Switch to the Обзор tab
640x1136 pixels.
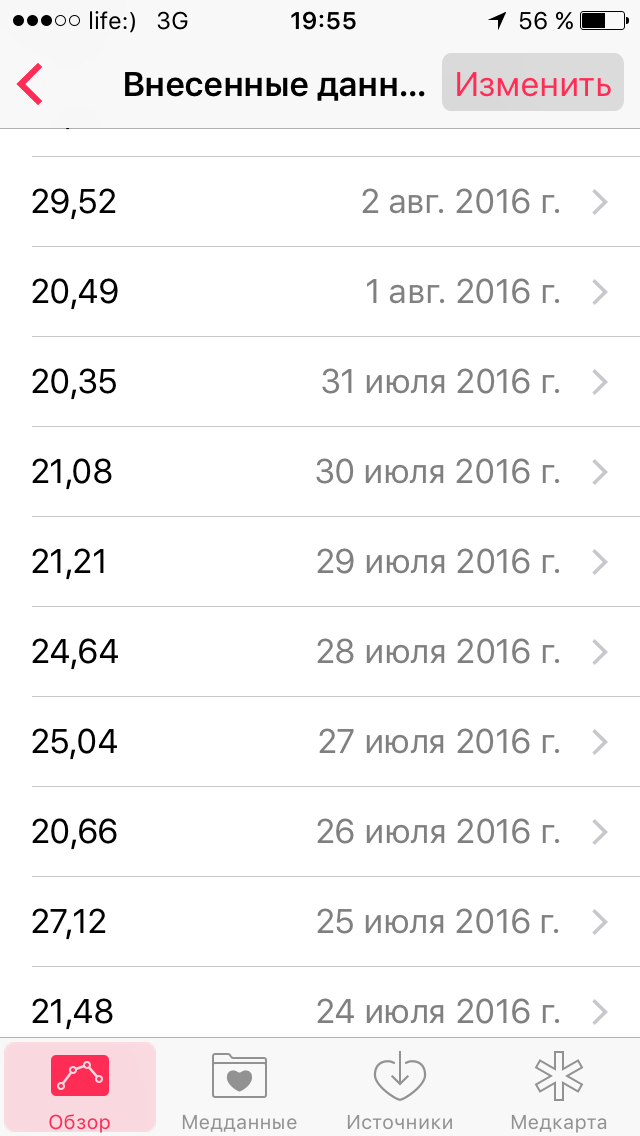coord(80,1088)
